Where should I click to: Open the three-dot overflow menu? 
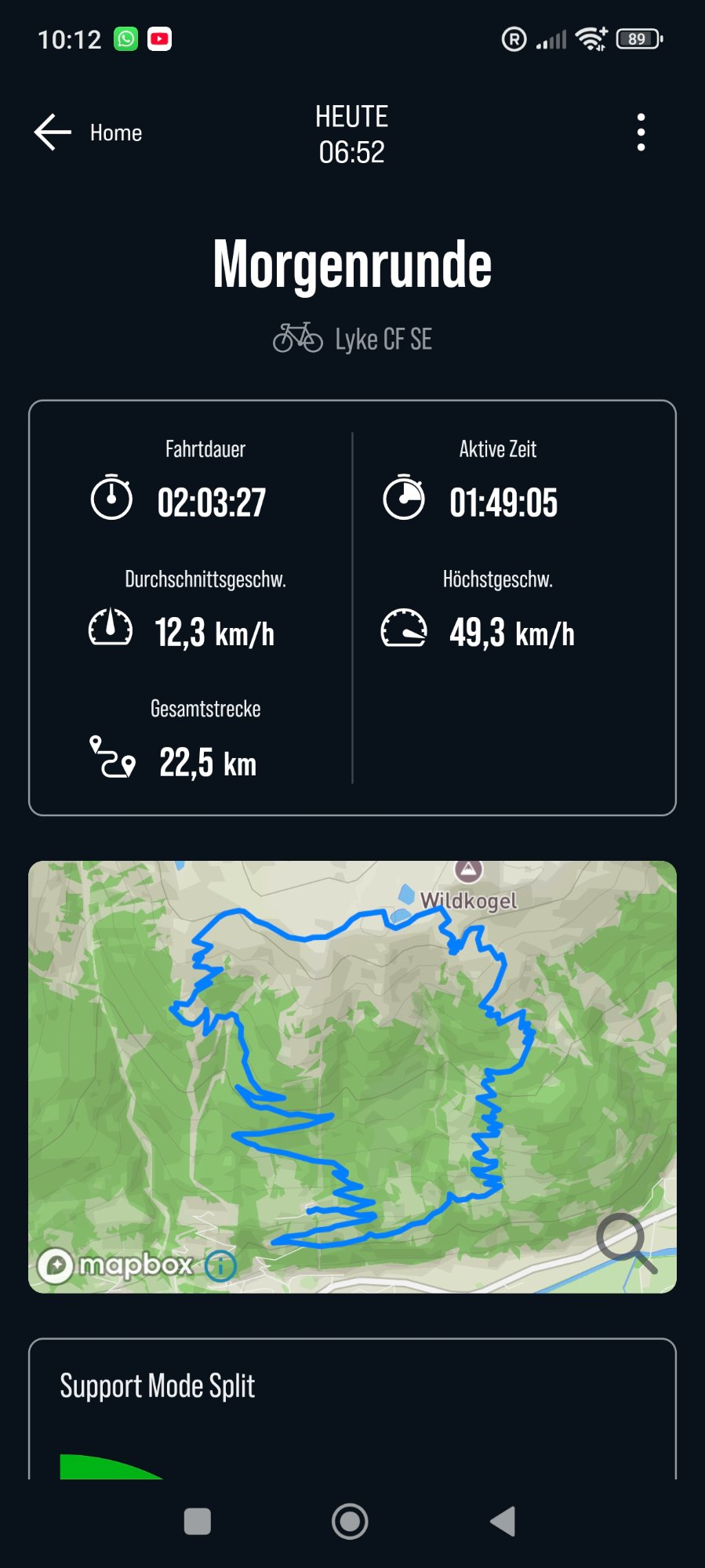pyautogui.click(x=641, y=132)
